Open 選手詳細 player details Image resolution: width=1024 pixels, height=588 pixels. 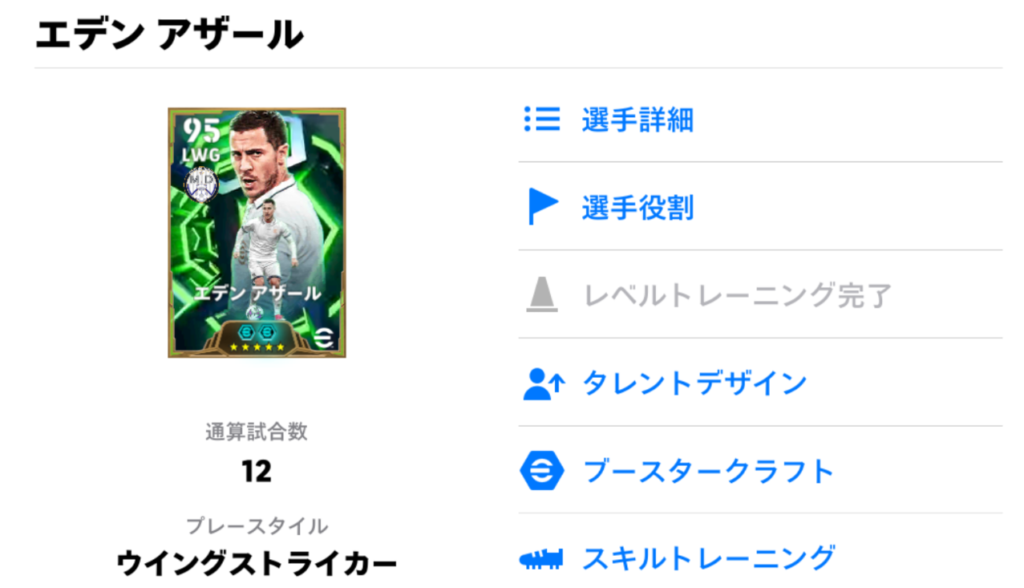(x=637, y=120)
